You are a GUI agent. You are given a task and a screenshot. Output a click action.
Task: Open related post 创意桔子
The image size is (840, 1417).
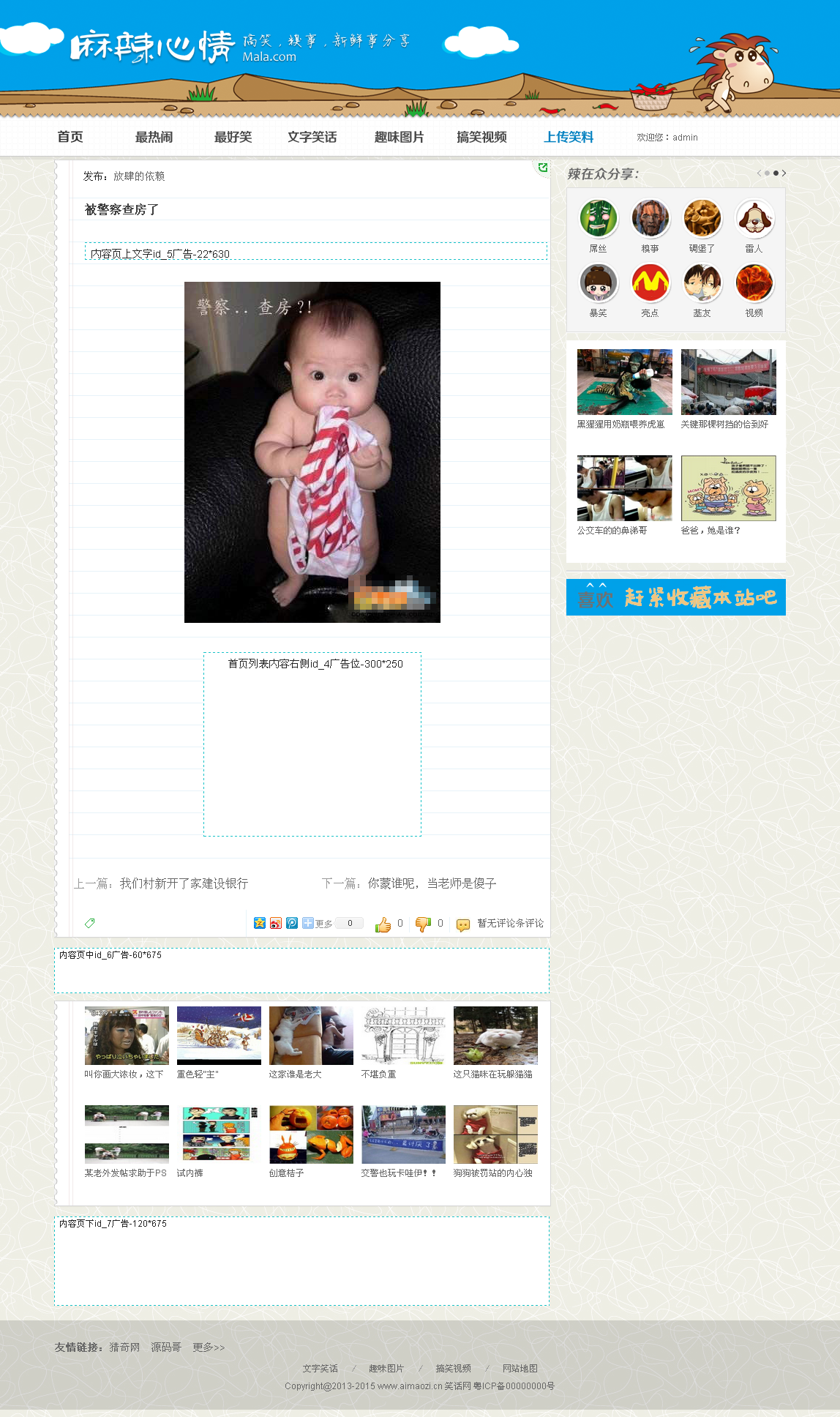pyautogui.click(x=311, y=1134)
